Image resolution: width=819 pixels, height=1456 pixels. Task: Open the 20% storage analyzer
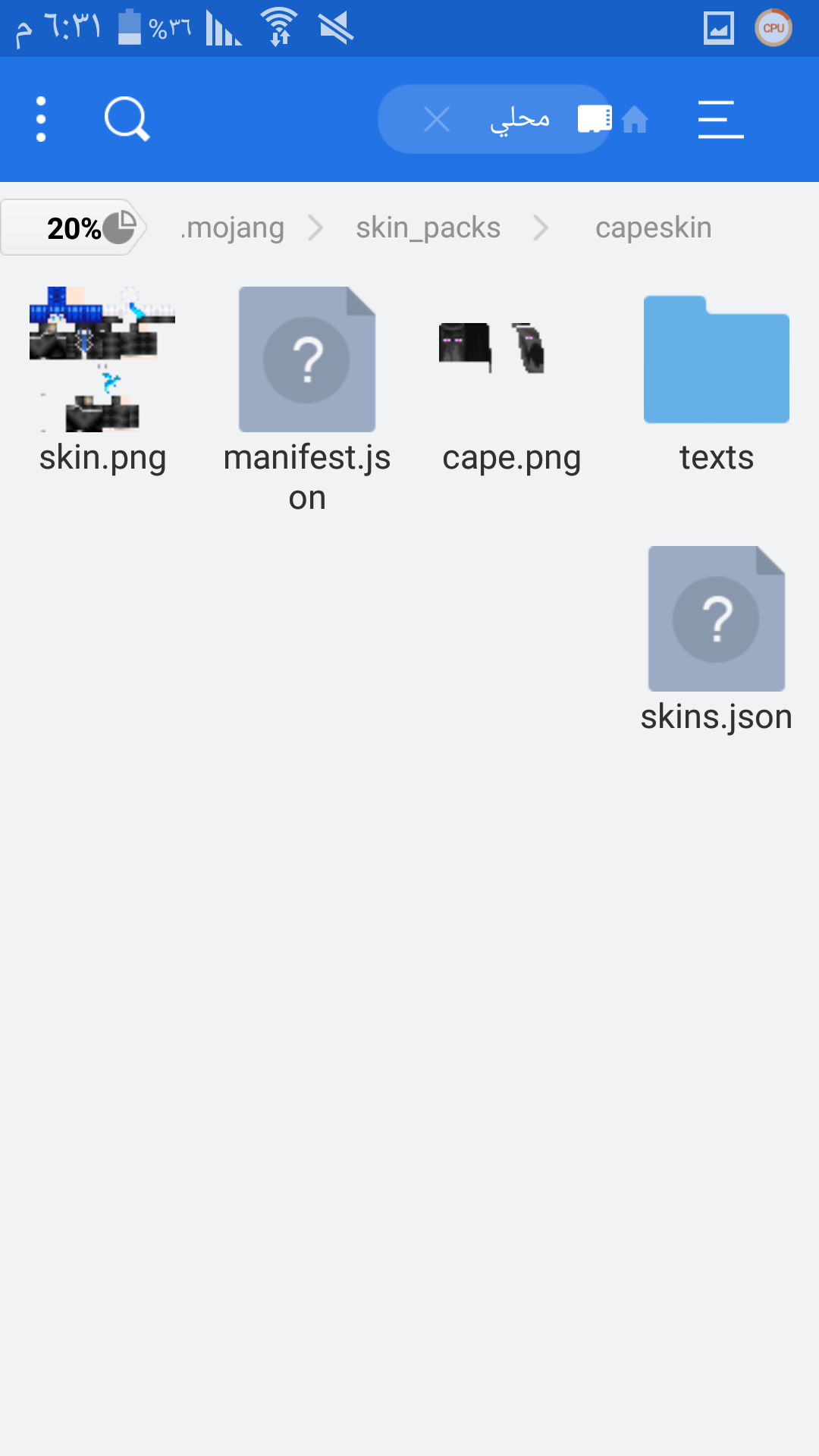(x=74, y=227)
